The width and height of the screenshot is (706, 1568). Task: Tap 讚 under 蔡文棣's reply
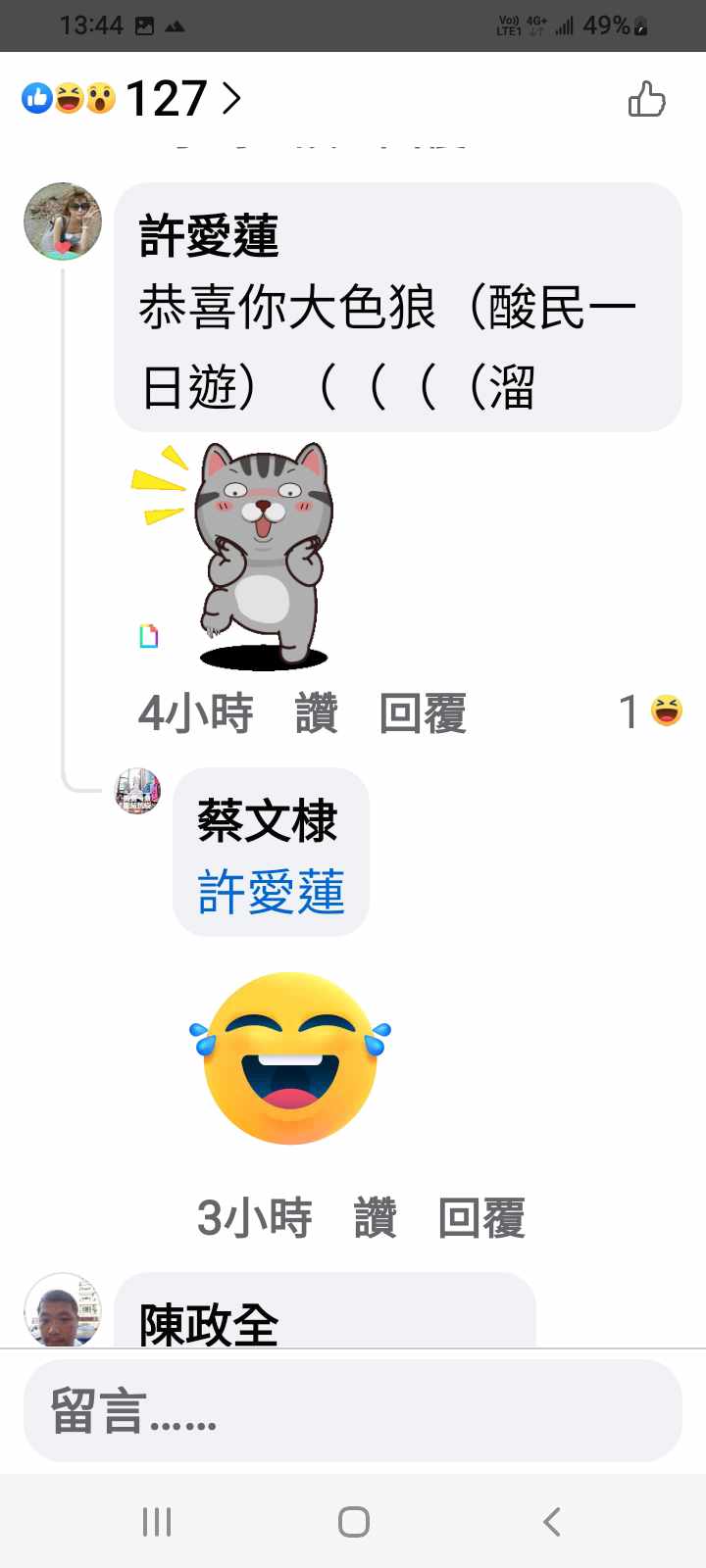click(376, 1218)
